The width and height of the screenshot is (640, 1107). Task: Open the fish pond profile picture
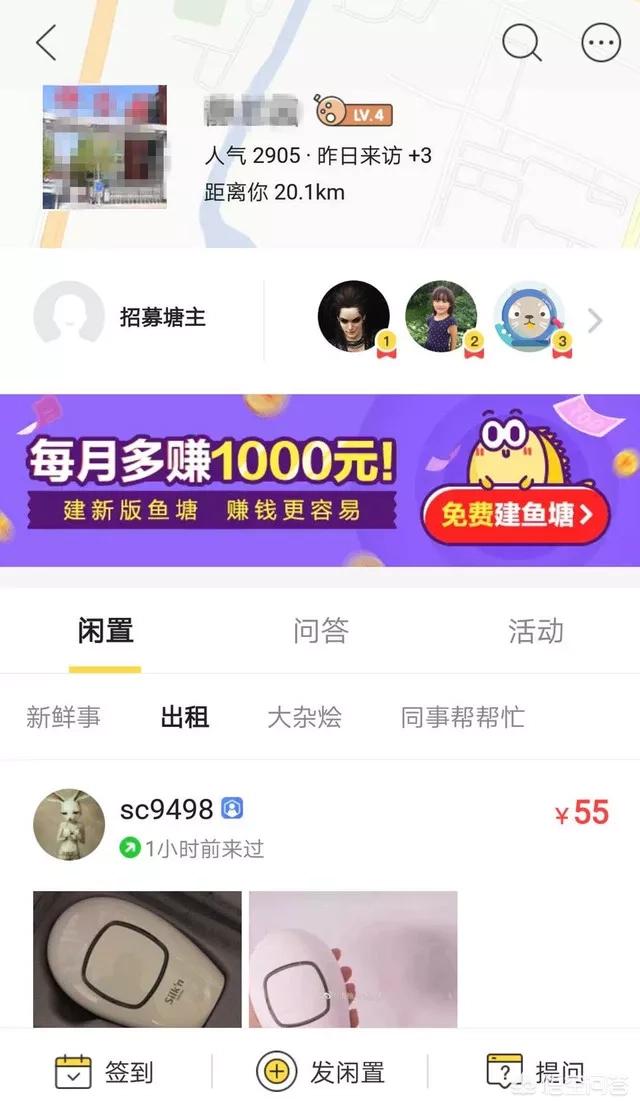104,147
